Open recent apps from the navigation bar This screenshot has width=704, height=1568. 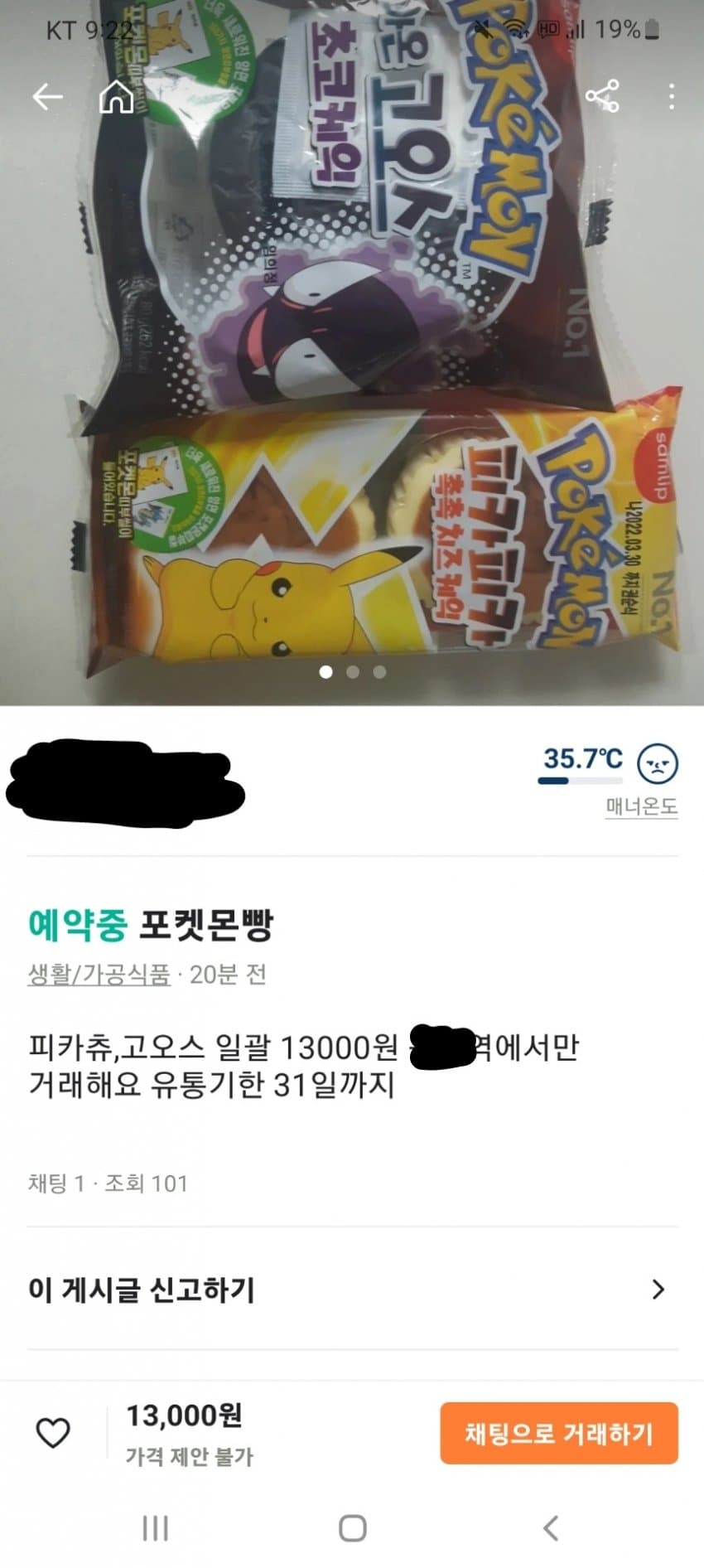(155, 1528)
